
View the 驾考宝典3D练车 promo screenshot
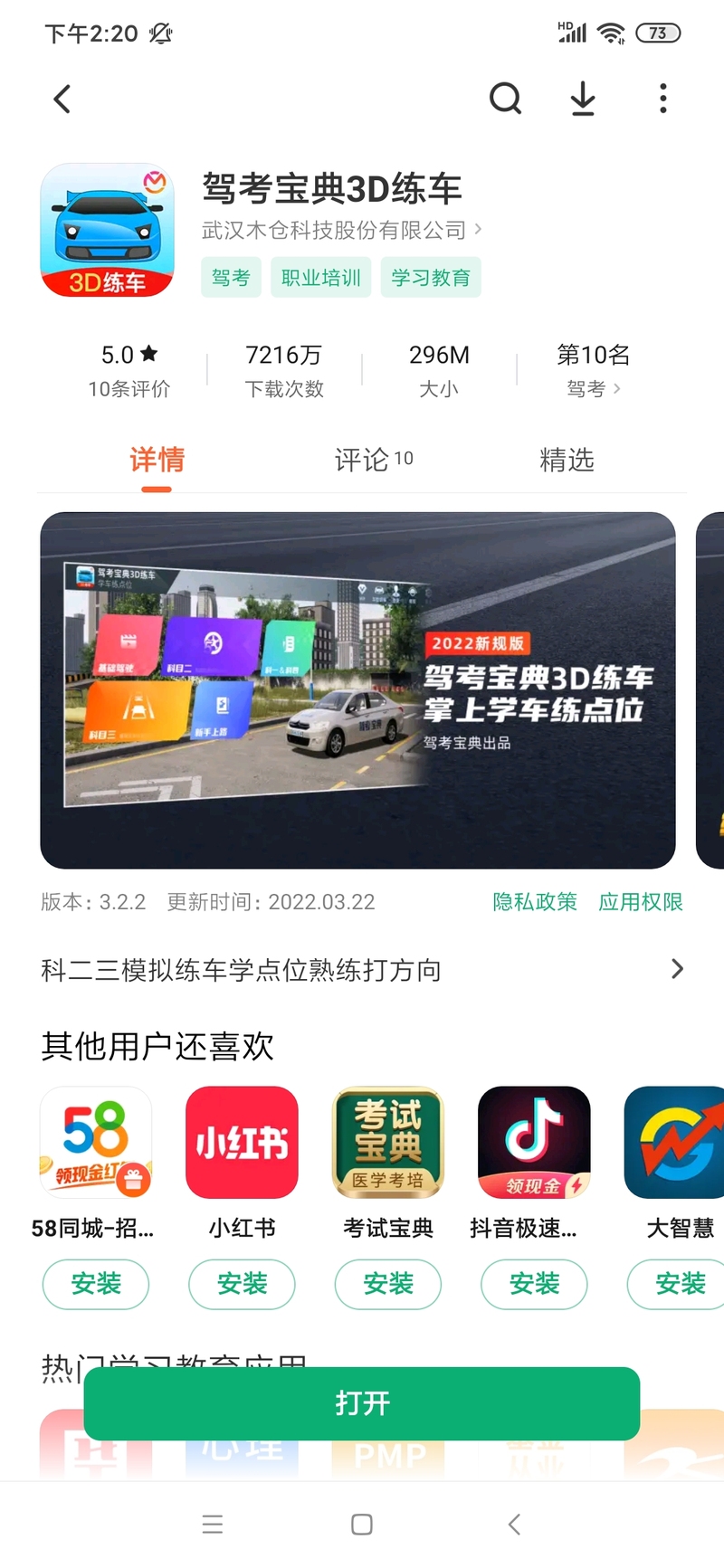pyautogui.click(x=357, y=690)
